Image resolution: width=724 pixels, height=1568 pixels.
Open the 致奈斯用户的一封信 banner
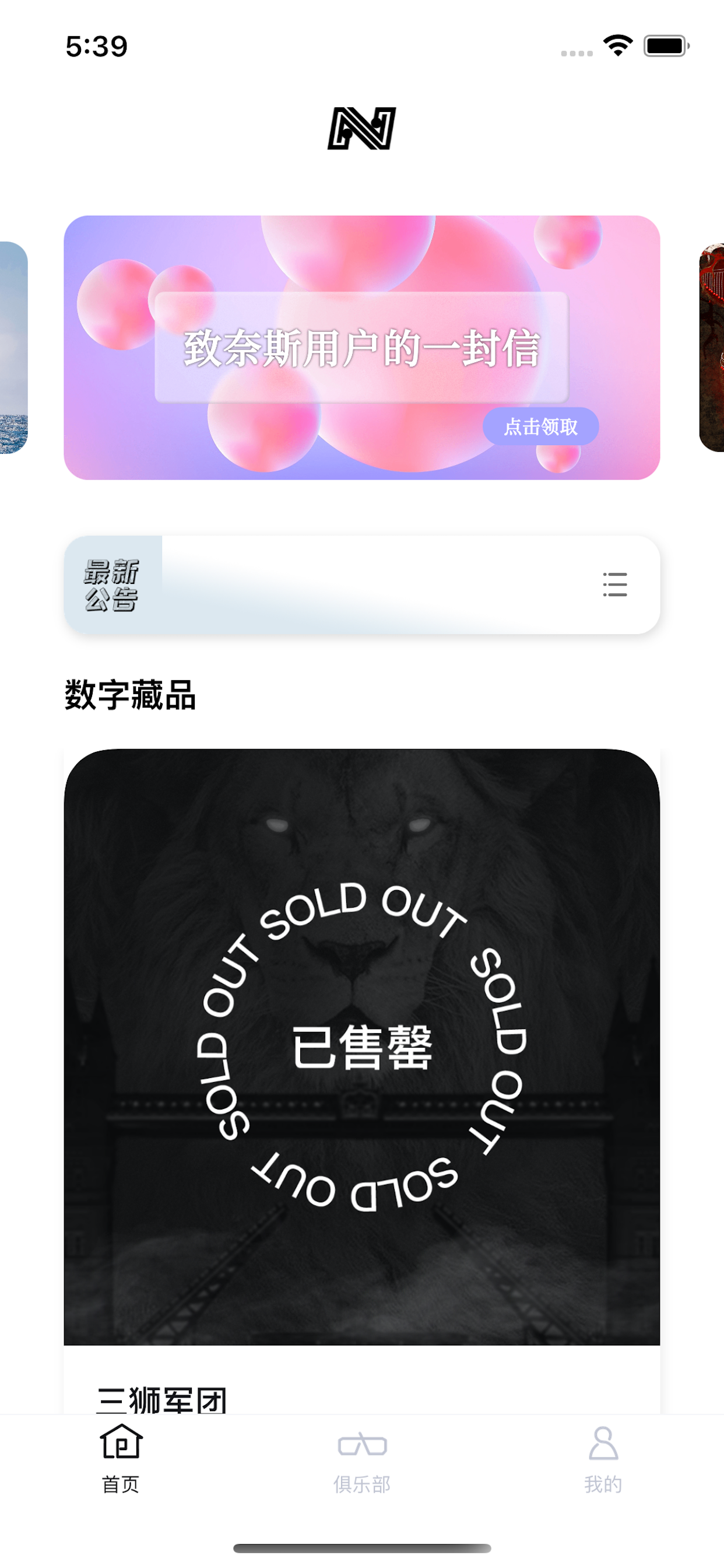coord(361,348)
